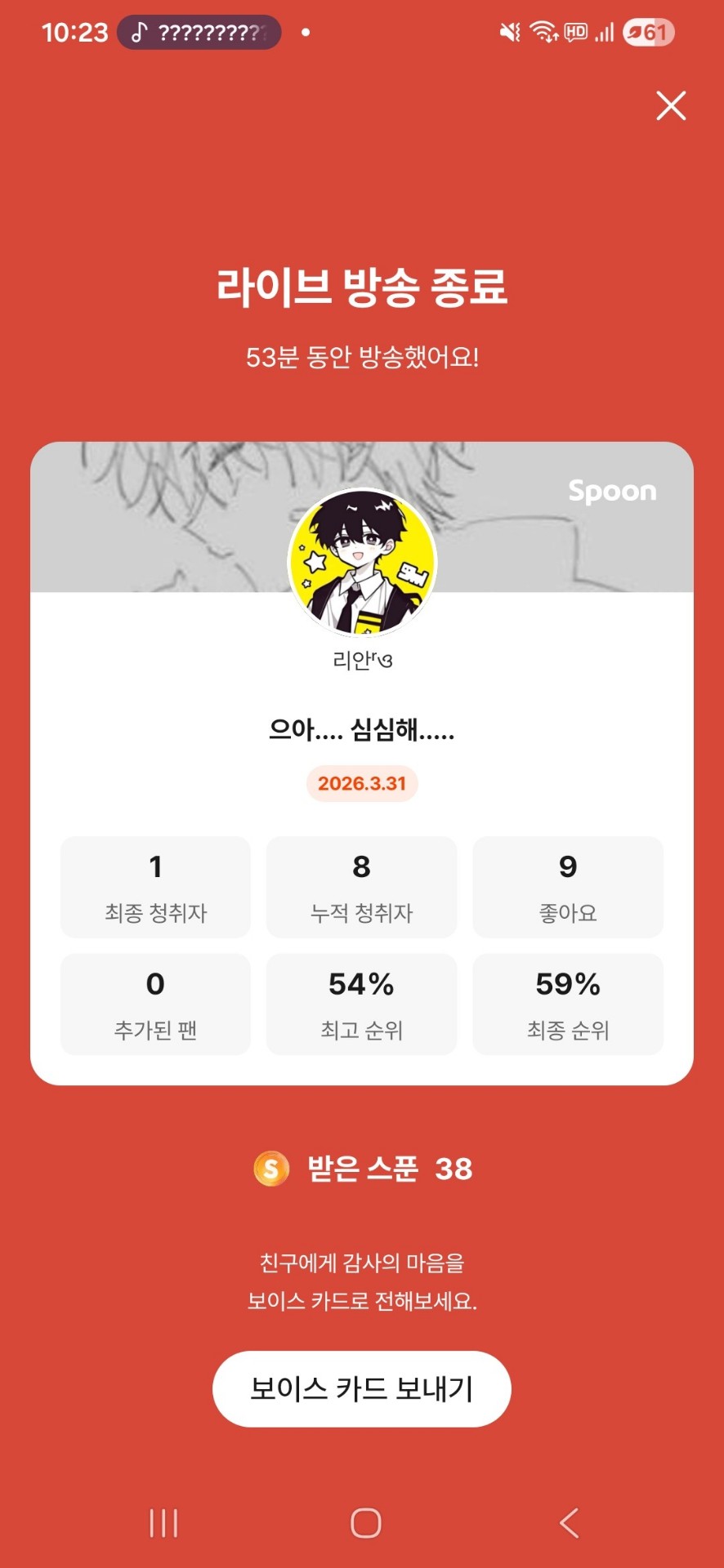
Task: Close the live broadcast ended screen
Action: 671,106
